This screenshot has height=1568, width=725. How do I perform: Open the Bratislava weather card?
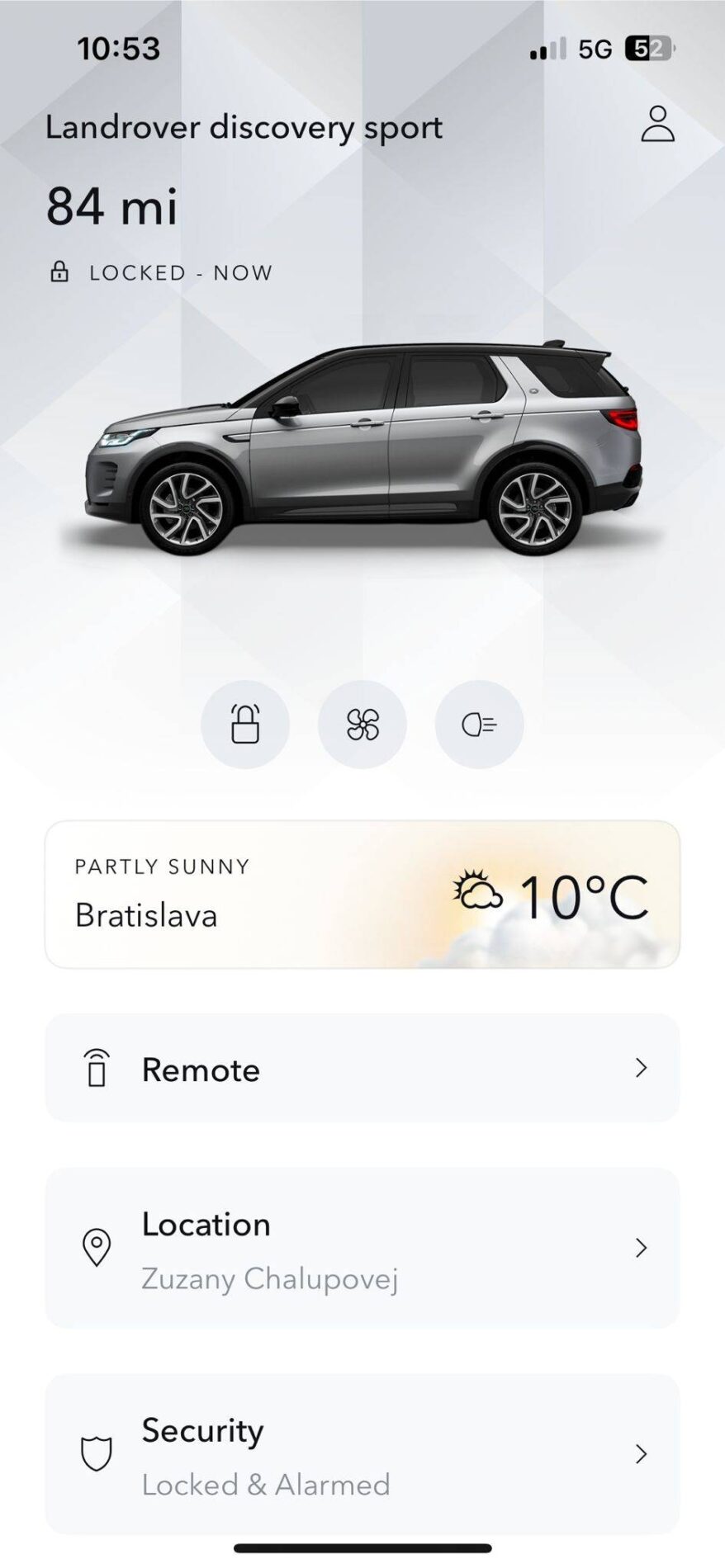tap(362, 894)
